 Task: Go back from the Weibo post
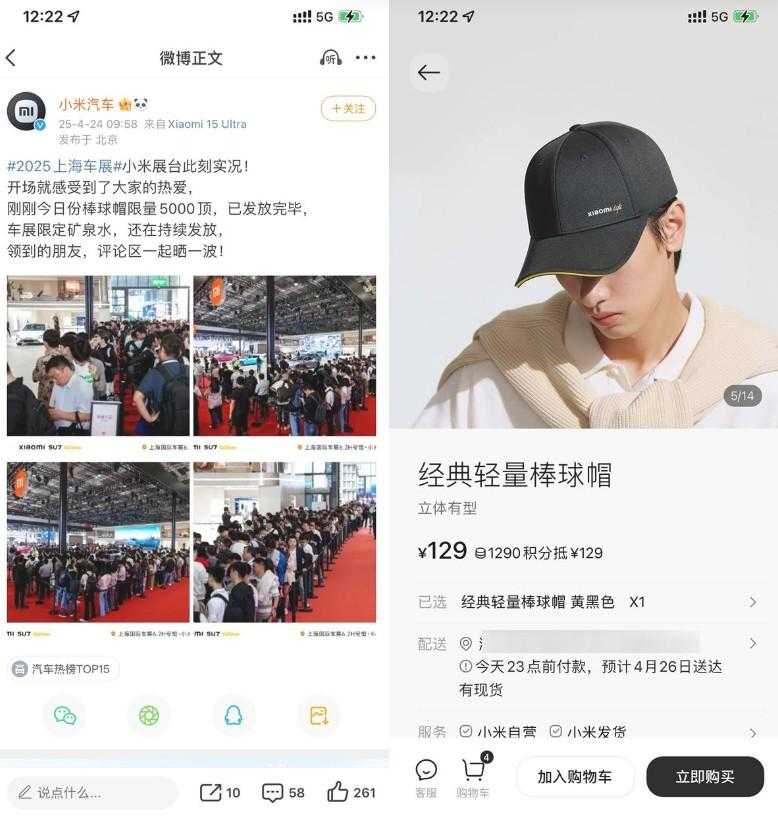click(x=18, y=58)
